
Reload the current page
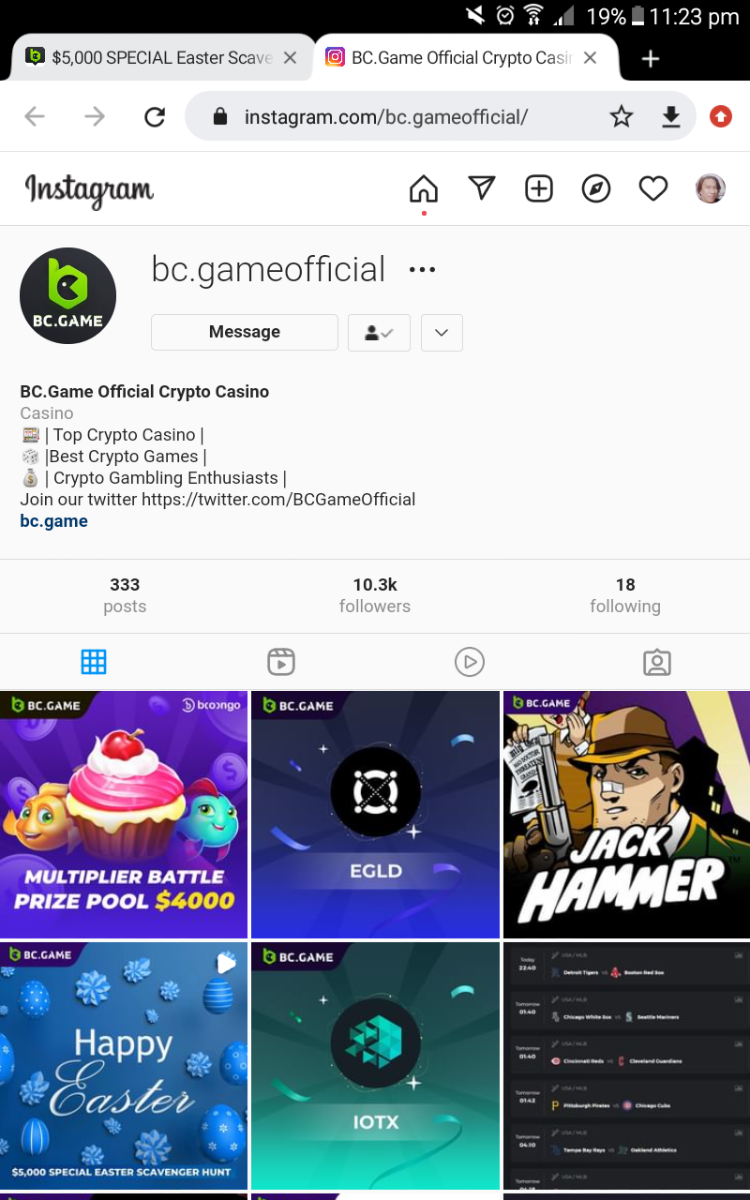point(154,117)
